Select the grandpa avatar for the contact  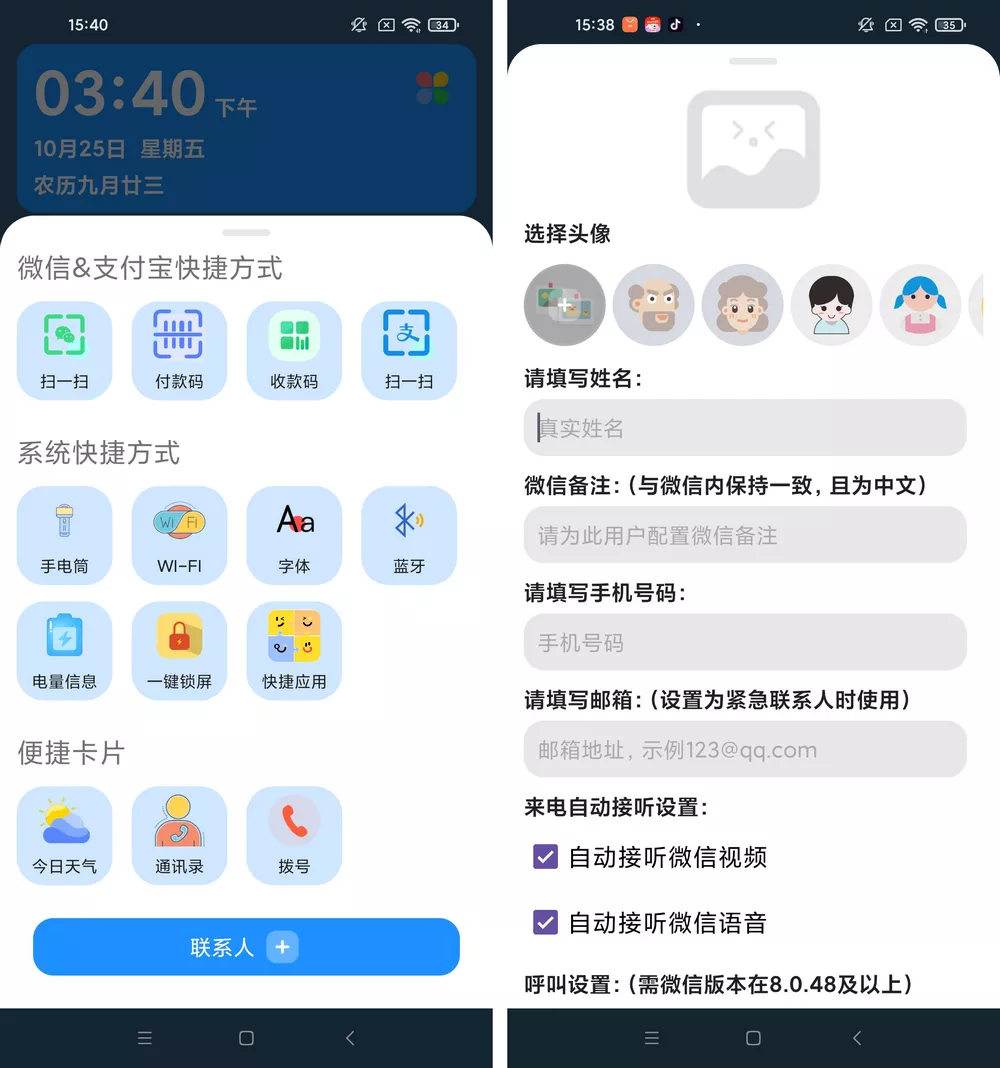coord(653,304)
